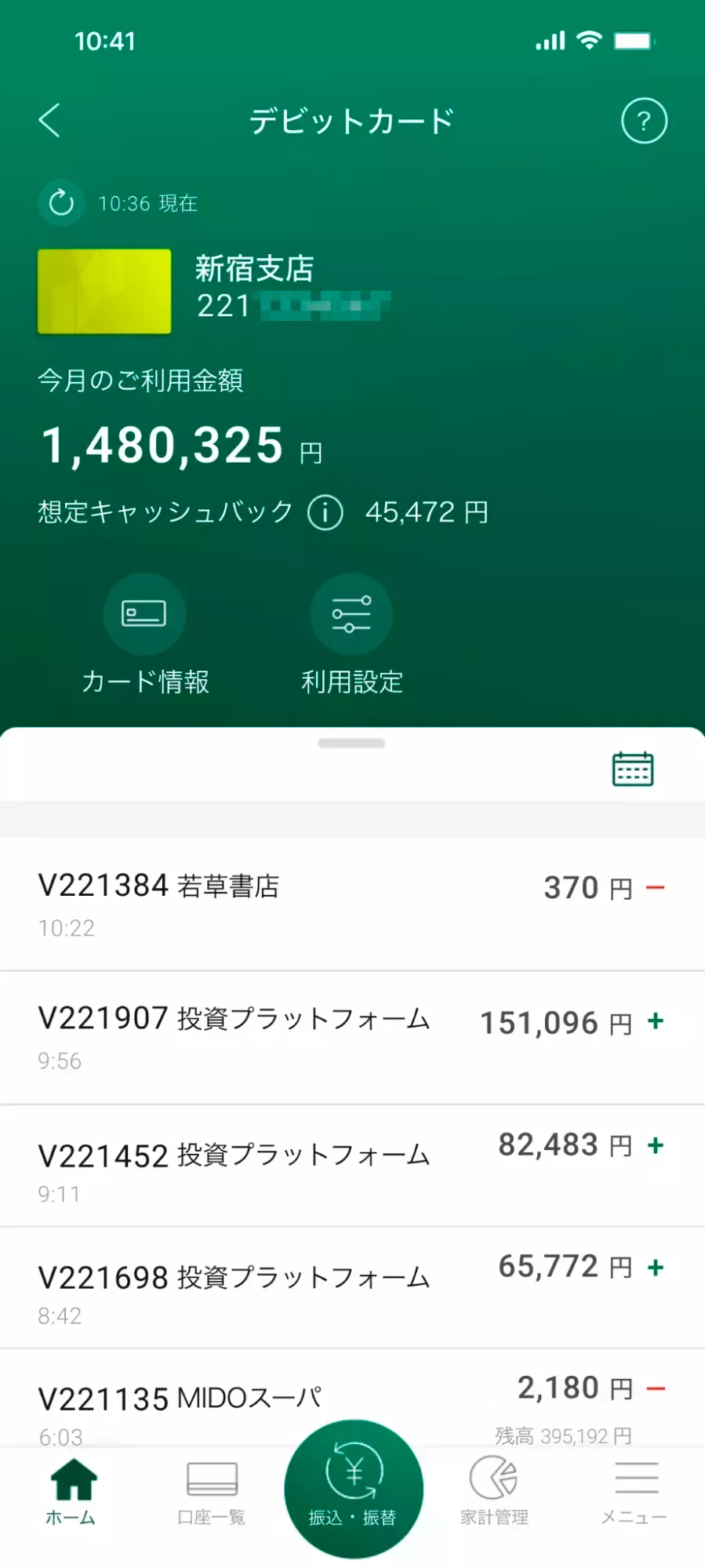The width and height of the screenshot is (705, 1568).
Task: Show info about 想定キャッシュバック
Action: 325,513
